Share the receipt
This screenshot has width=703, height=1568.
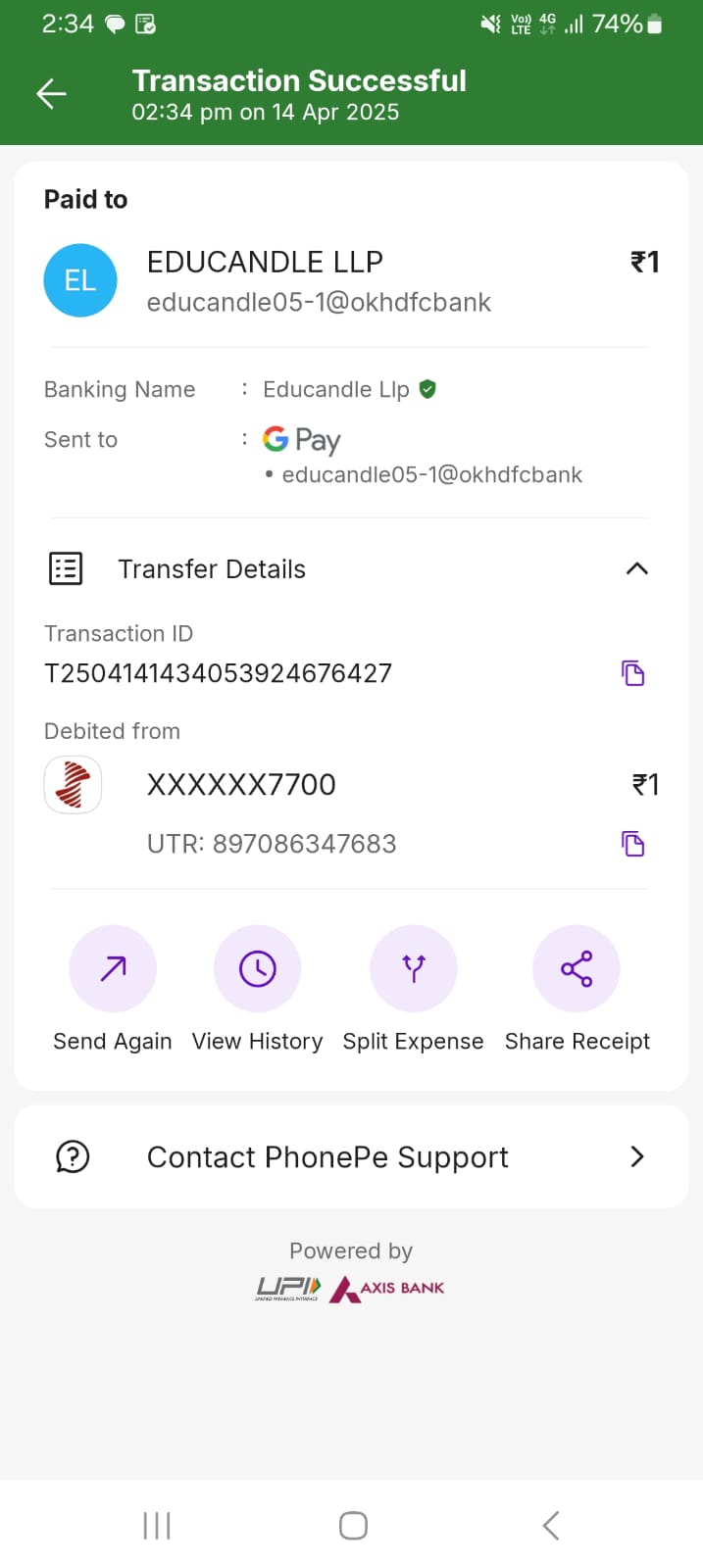[577, 968]
